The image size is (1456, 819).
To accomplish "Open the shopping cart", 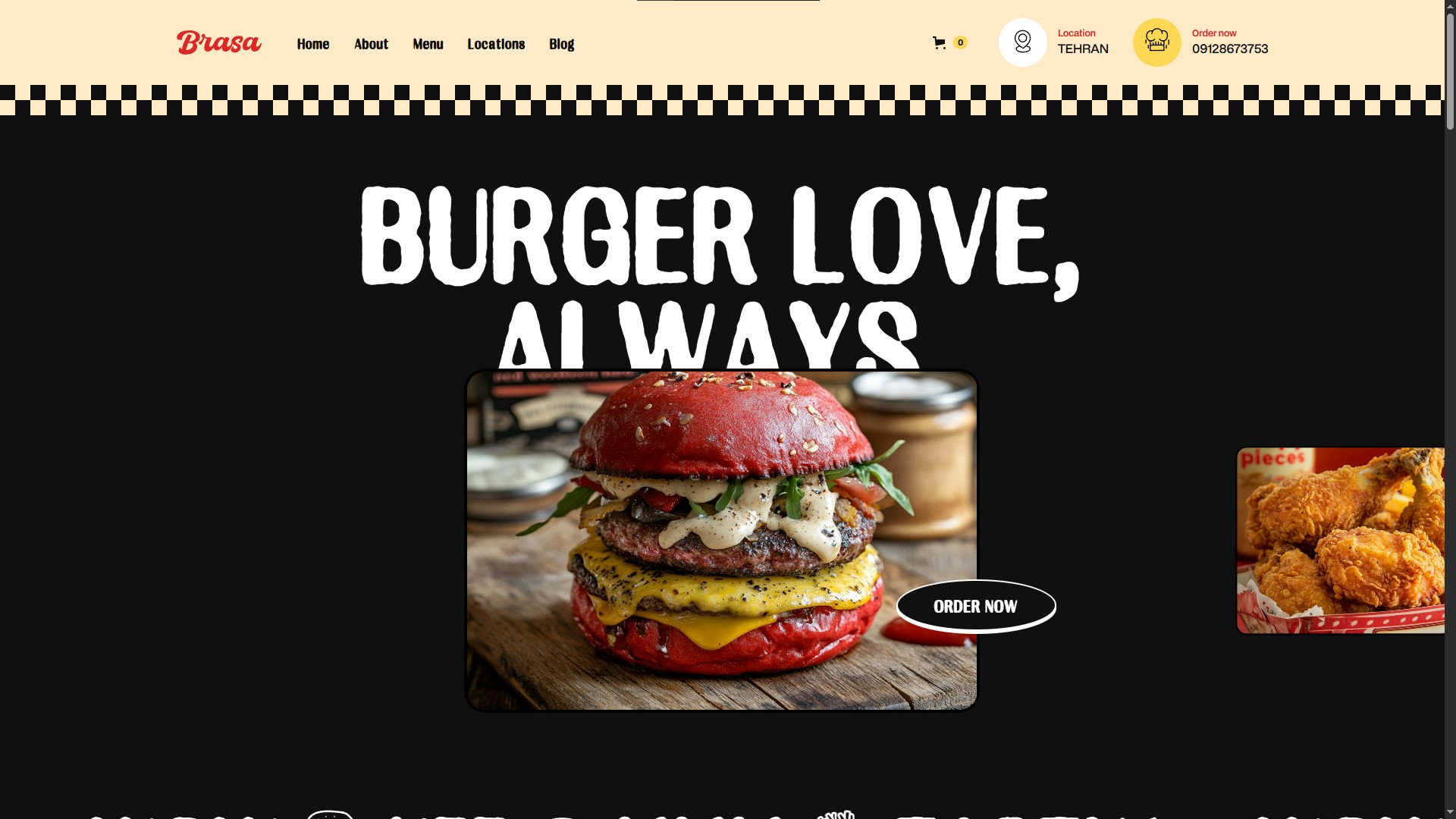I will point(940,42).
